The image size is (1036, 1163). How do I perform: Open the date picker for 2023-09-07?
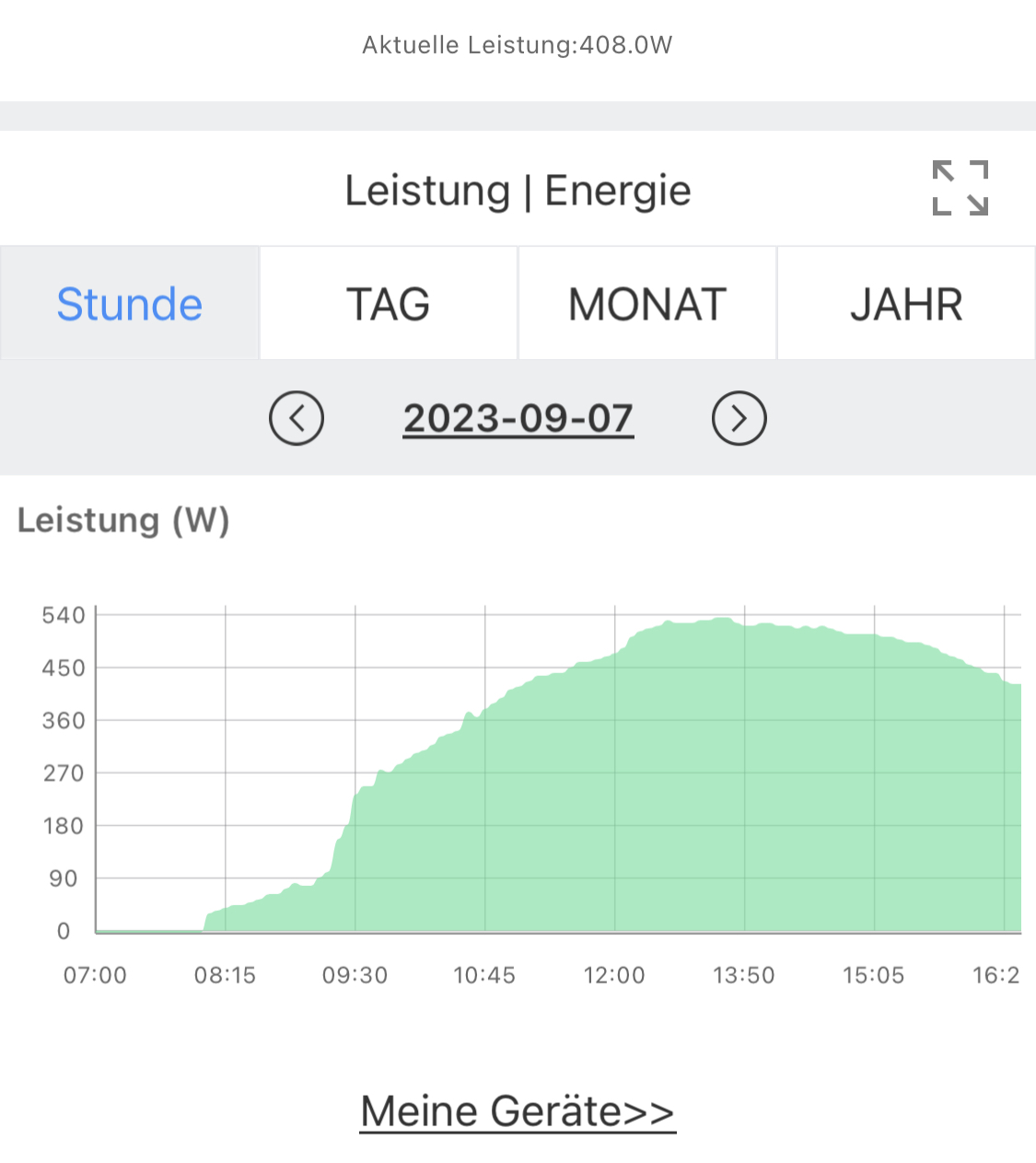click(518, 418)
